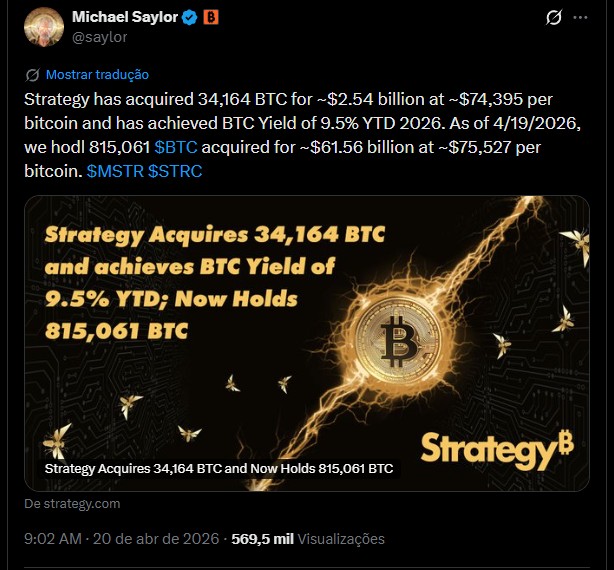Open the $BTC cashtag link
This screenshot has width=614, height=570.
(x=177, y=148)
